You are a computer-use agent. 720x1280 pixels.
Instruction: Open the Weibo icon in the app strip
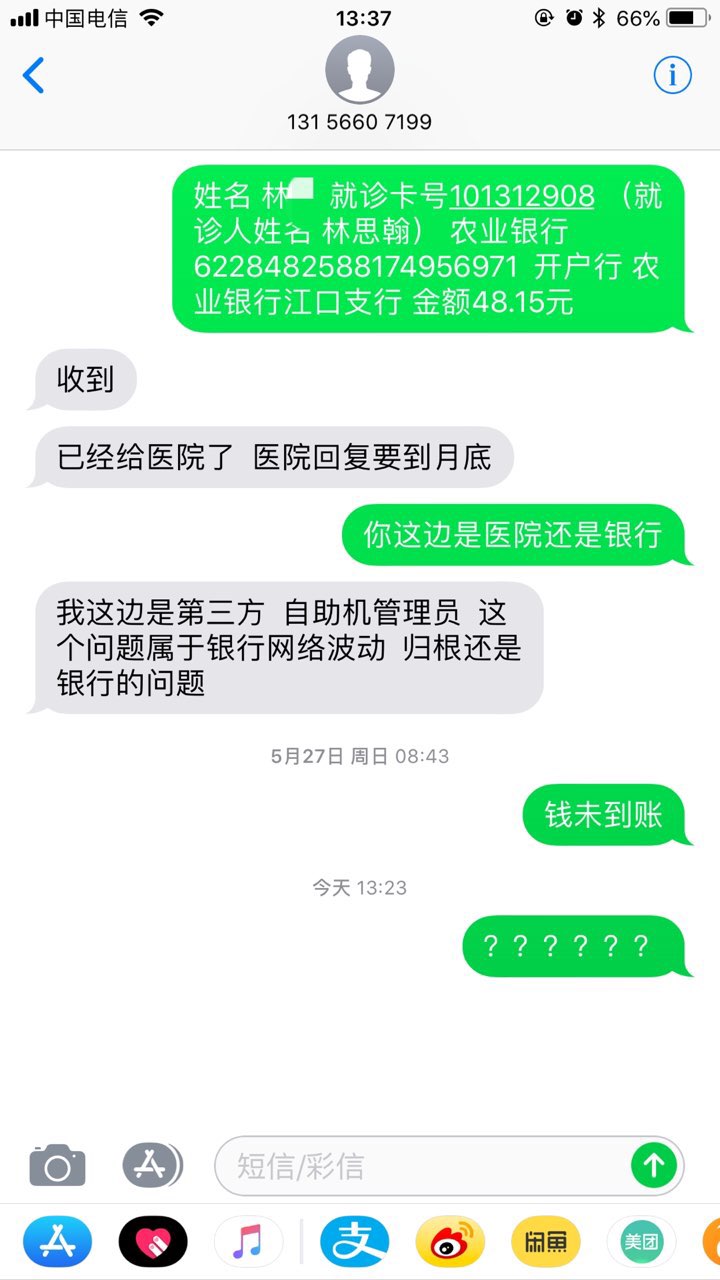(x=451, y=1240)
